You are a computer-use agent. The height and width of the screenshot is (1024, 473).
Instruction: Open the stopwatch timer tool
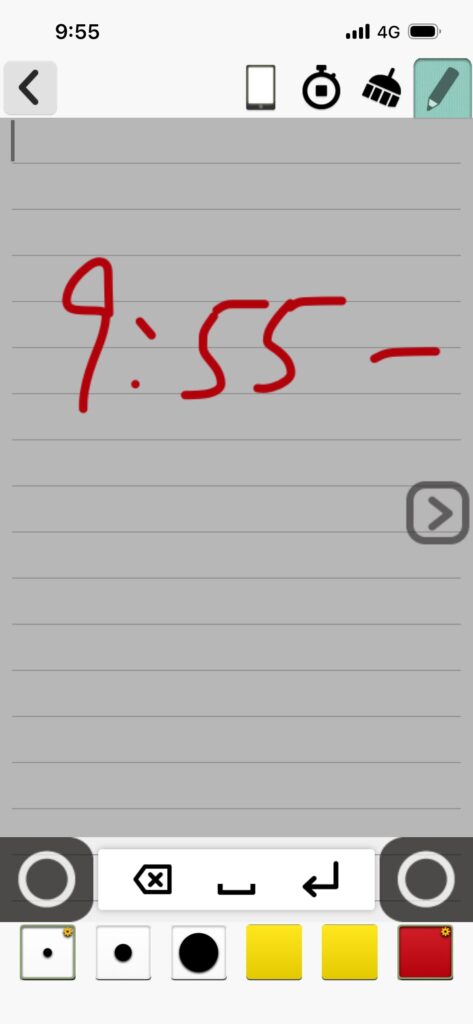tap(321, 88)
